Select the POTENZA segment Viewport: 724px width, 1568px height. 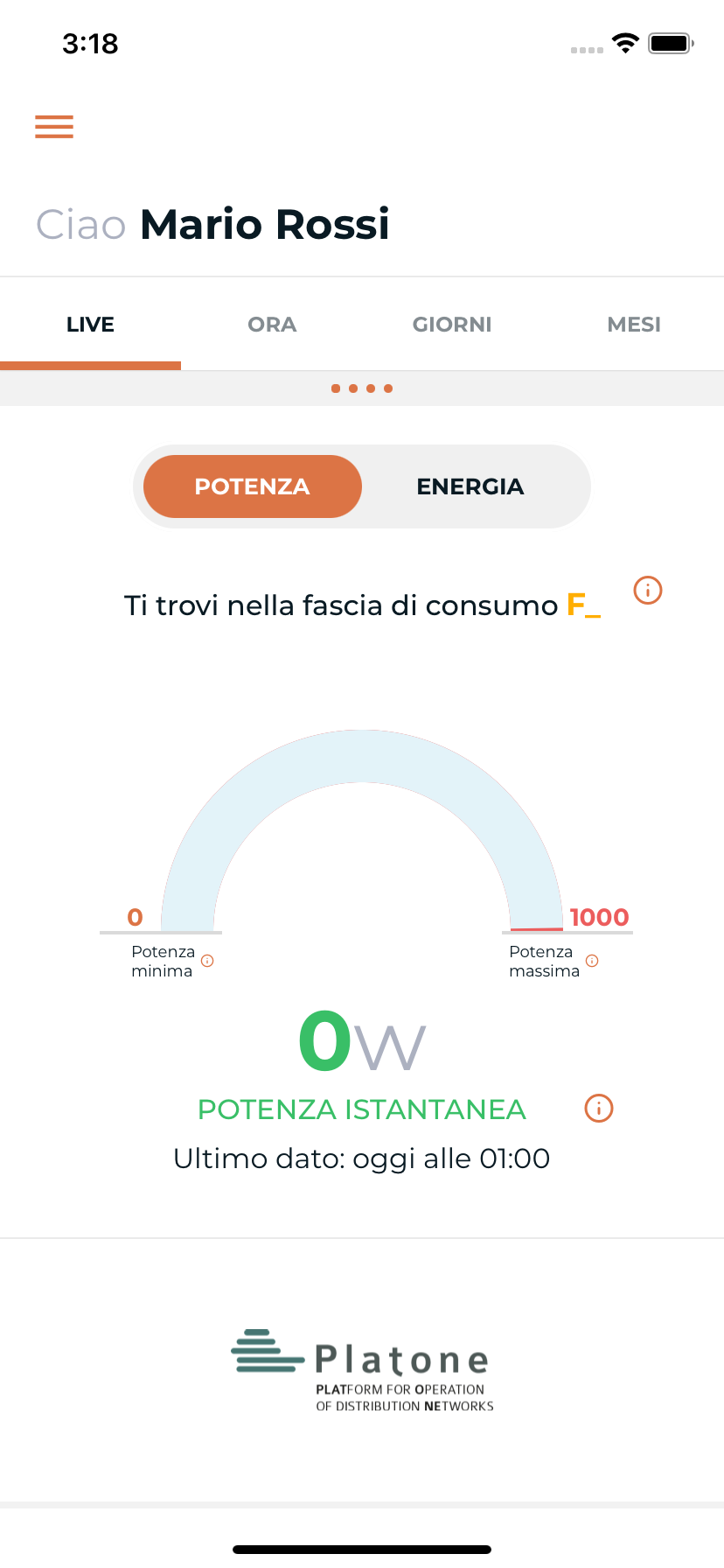click(x=253, y=486)
